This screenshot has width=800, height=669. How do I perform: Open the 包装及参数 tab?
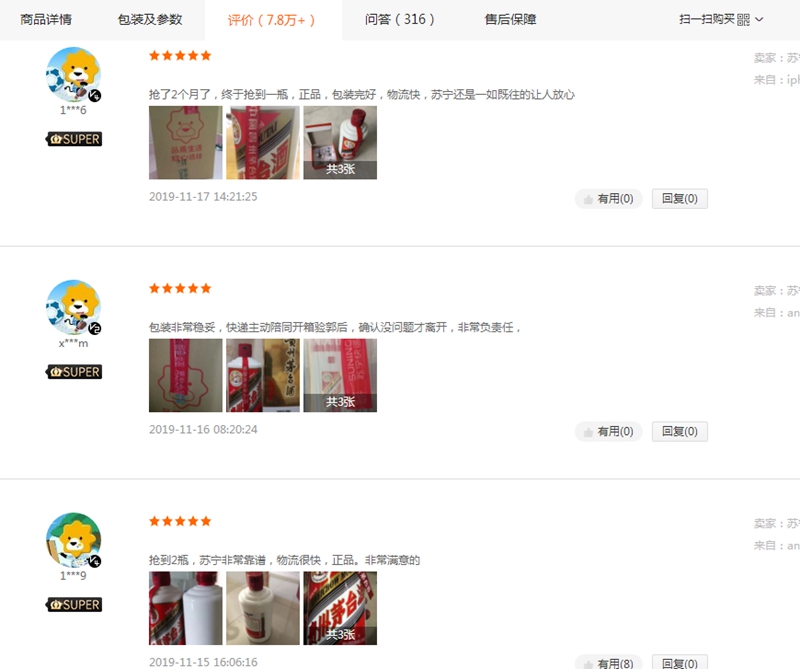click(x=150, y=19)
